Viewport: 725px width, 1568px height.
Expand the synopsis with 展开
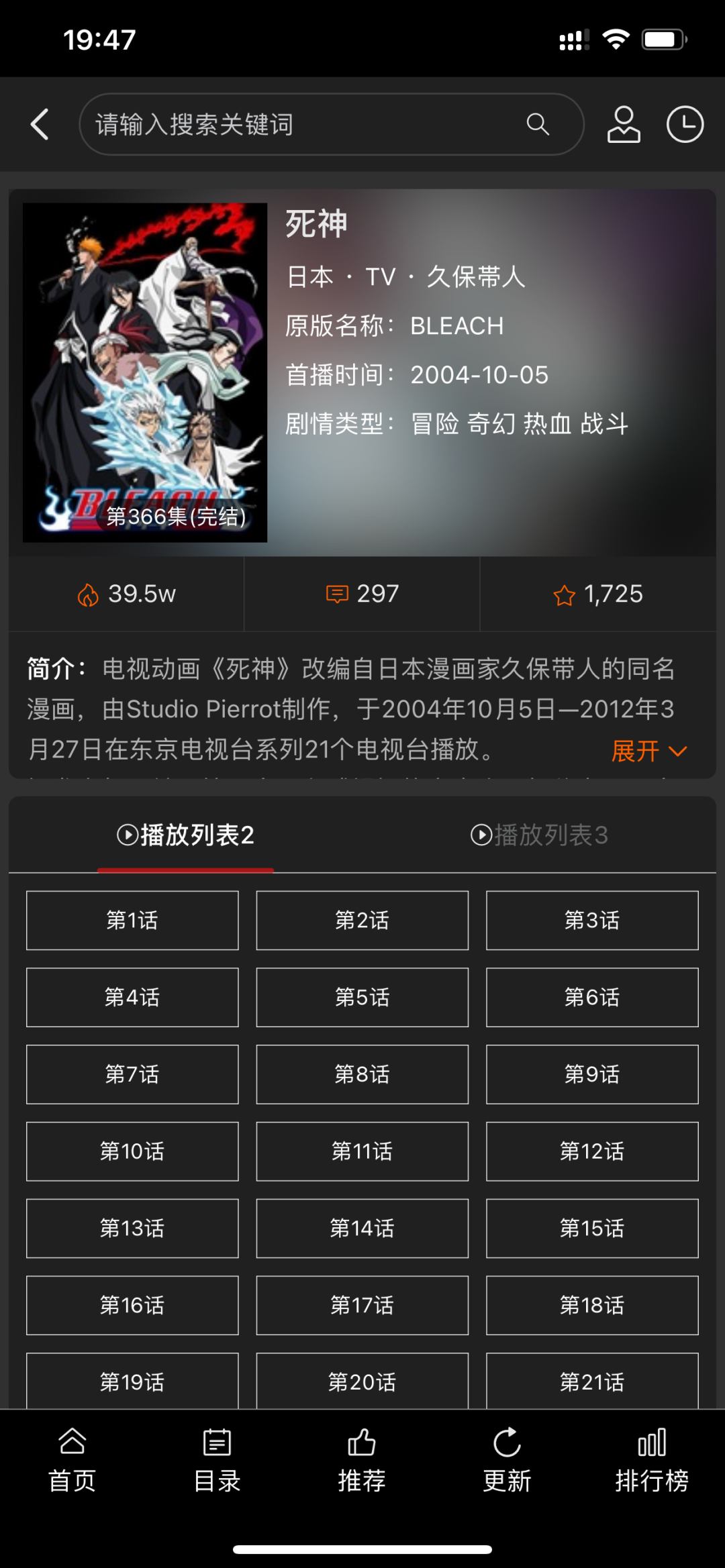point(648,751)
